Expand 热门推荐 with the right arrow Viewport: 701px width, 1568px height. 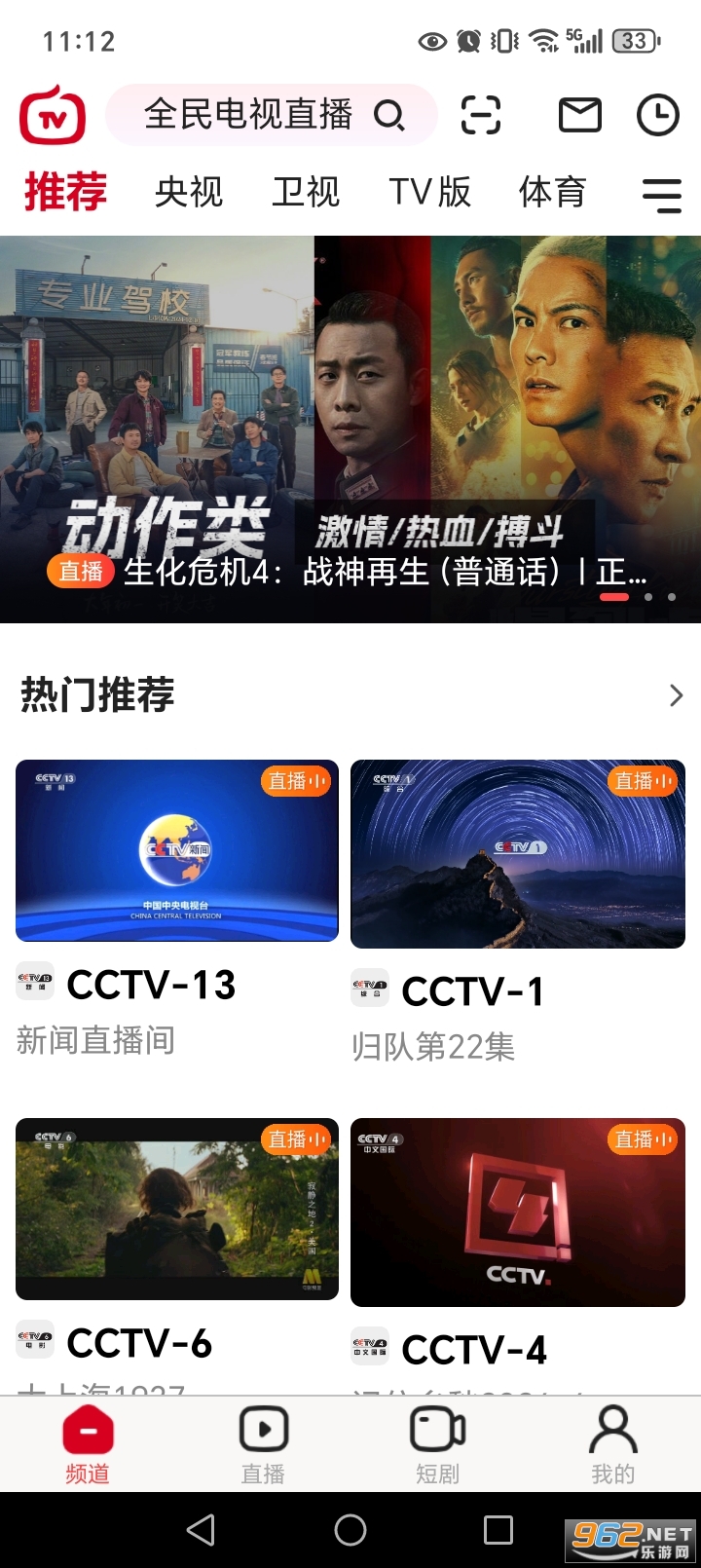click(676, 695)
